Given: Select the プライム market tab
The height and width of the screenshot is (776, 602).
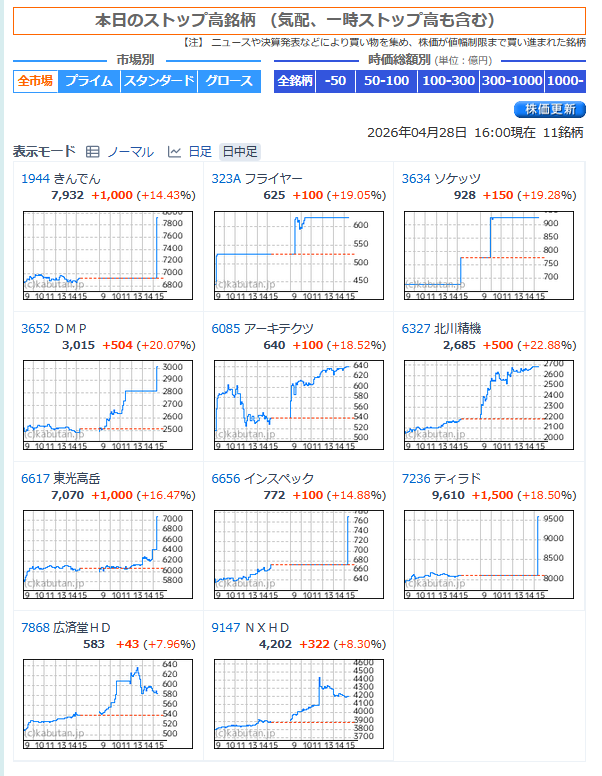Looking at the screenshot, I should tap(89, 81).
